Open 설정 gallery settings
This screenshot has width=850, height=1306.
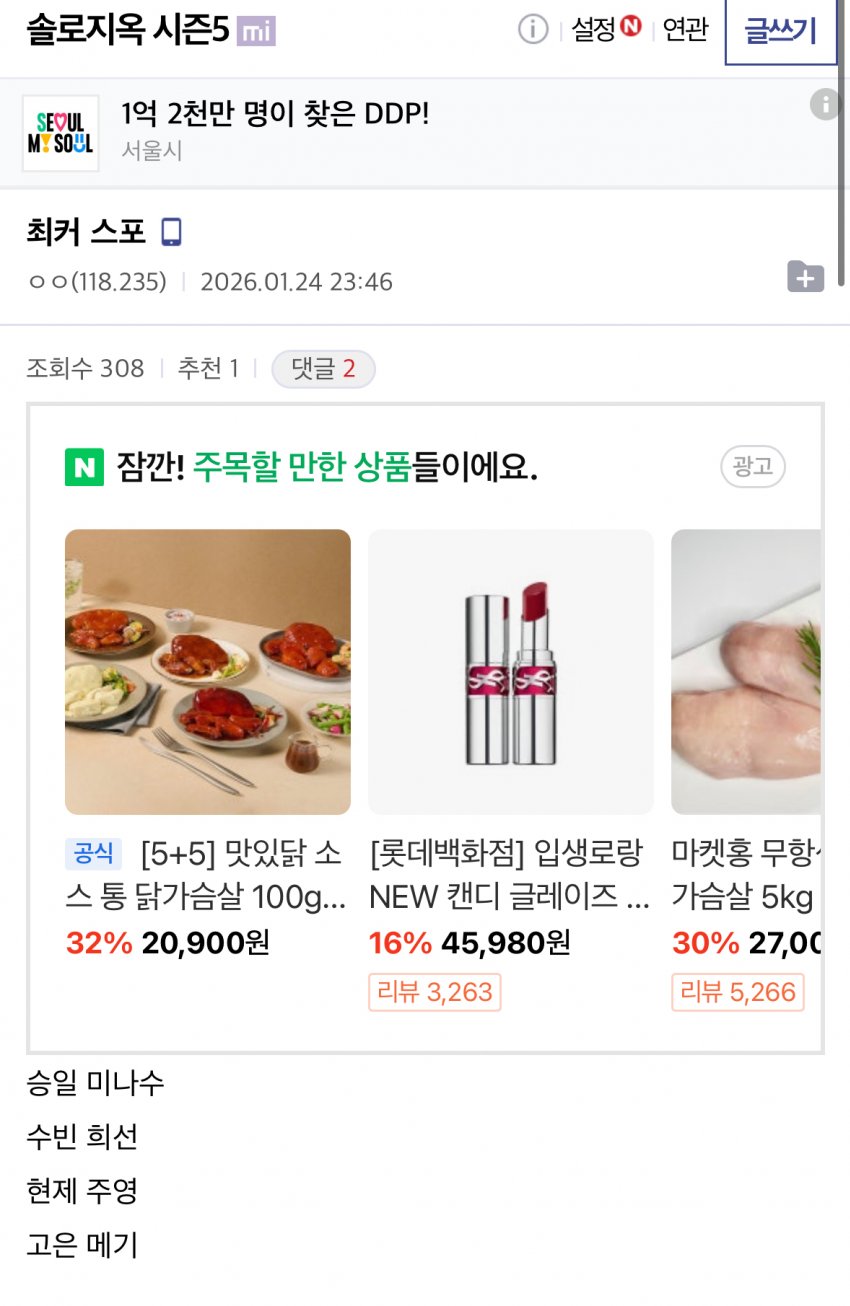click(x=605, y=30)
